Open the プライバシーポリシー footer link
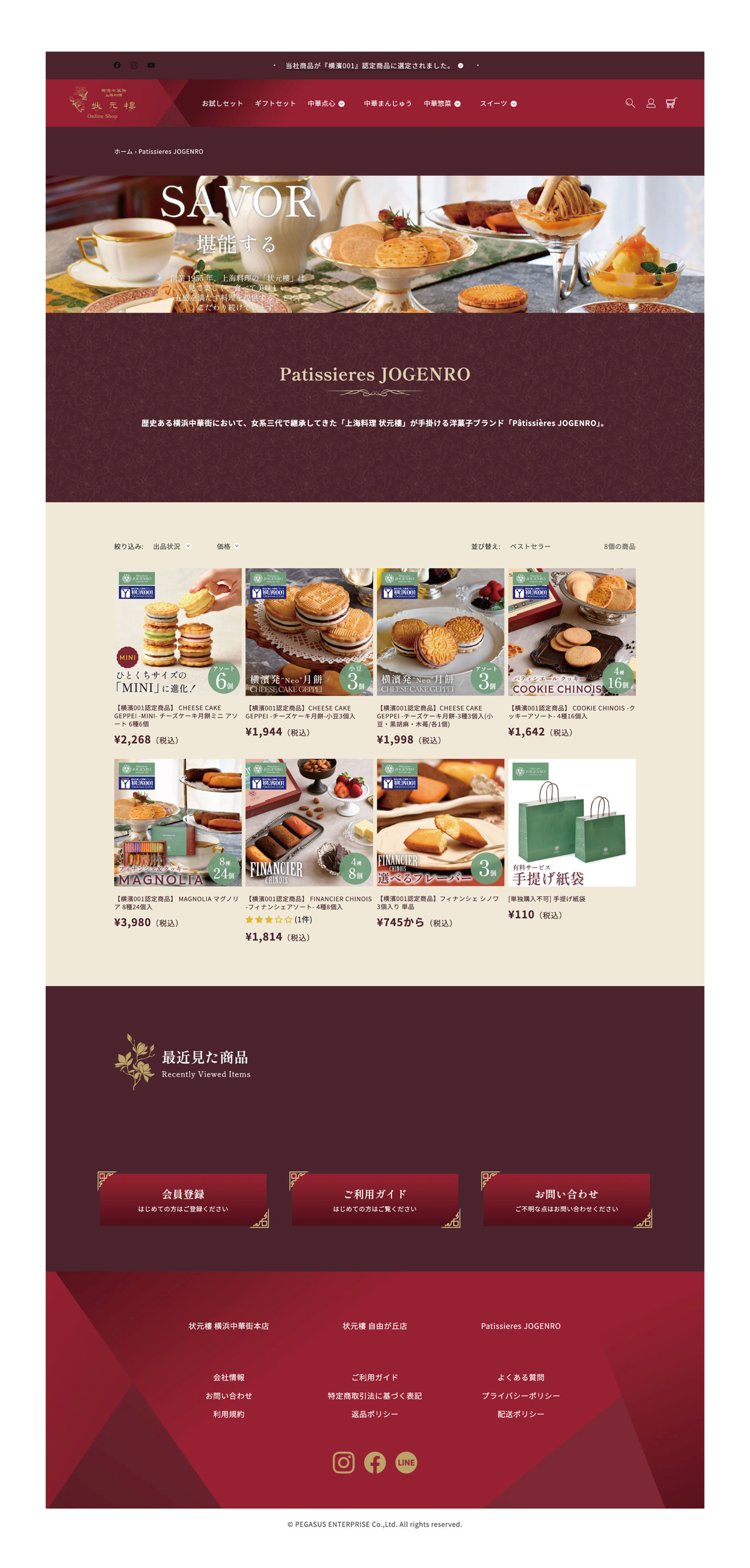The width and height of the screenshot is (750, 1568). [x=520, y=1396]
